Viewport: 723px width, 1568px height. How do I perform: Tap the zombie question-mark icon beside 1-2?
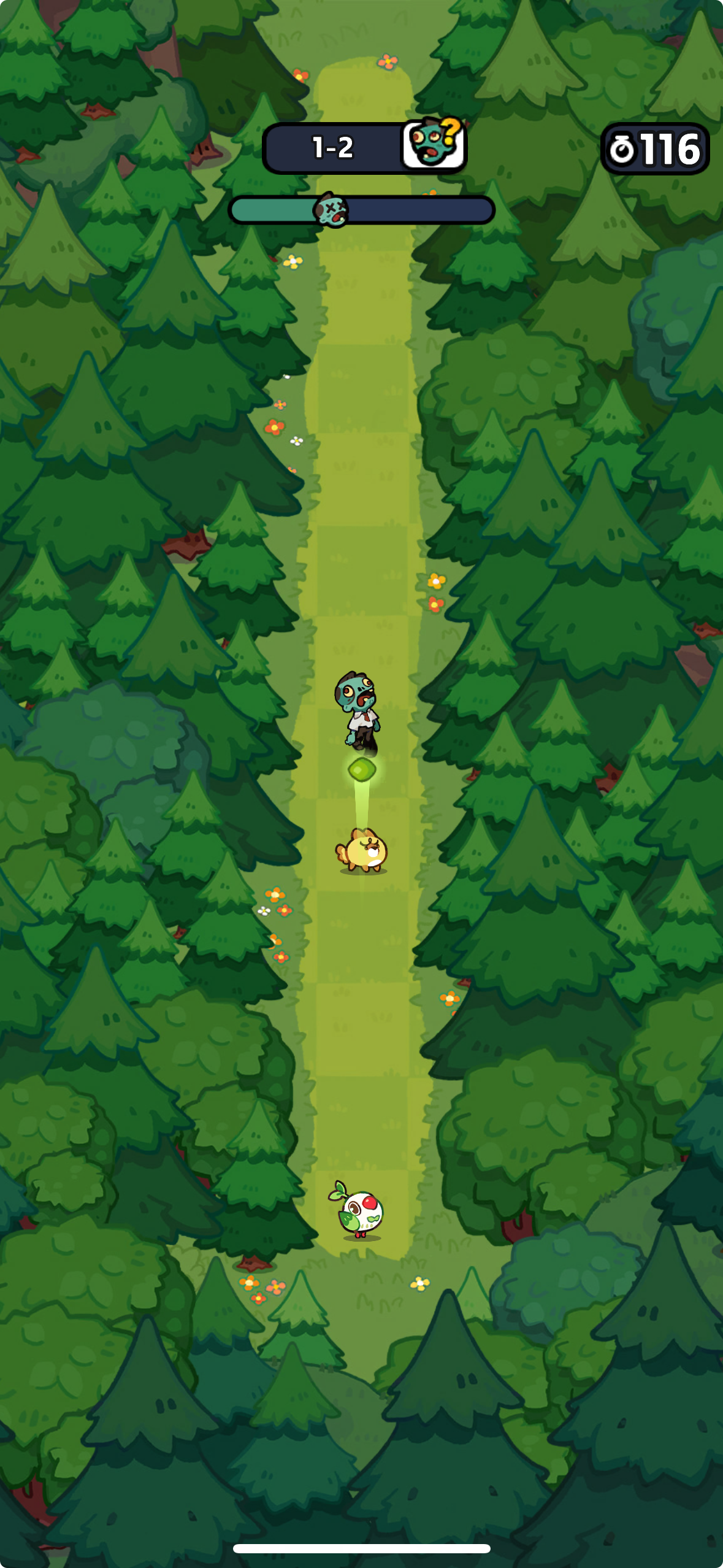[434, 144]
